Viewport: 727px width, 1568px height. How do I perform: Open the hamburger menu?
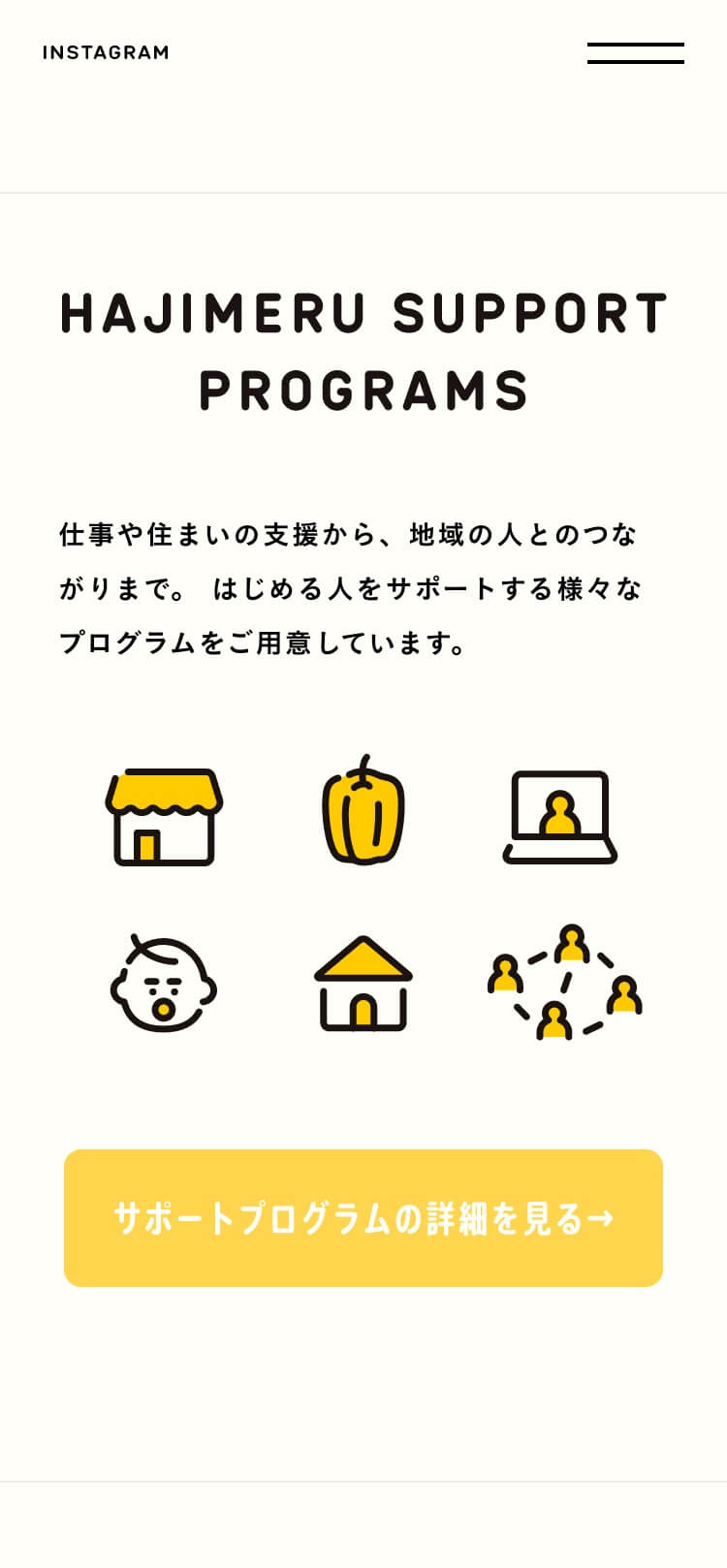point(635,53)
